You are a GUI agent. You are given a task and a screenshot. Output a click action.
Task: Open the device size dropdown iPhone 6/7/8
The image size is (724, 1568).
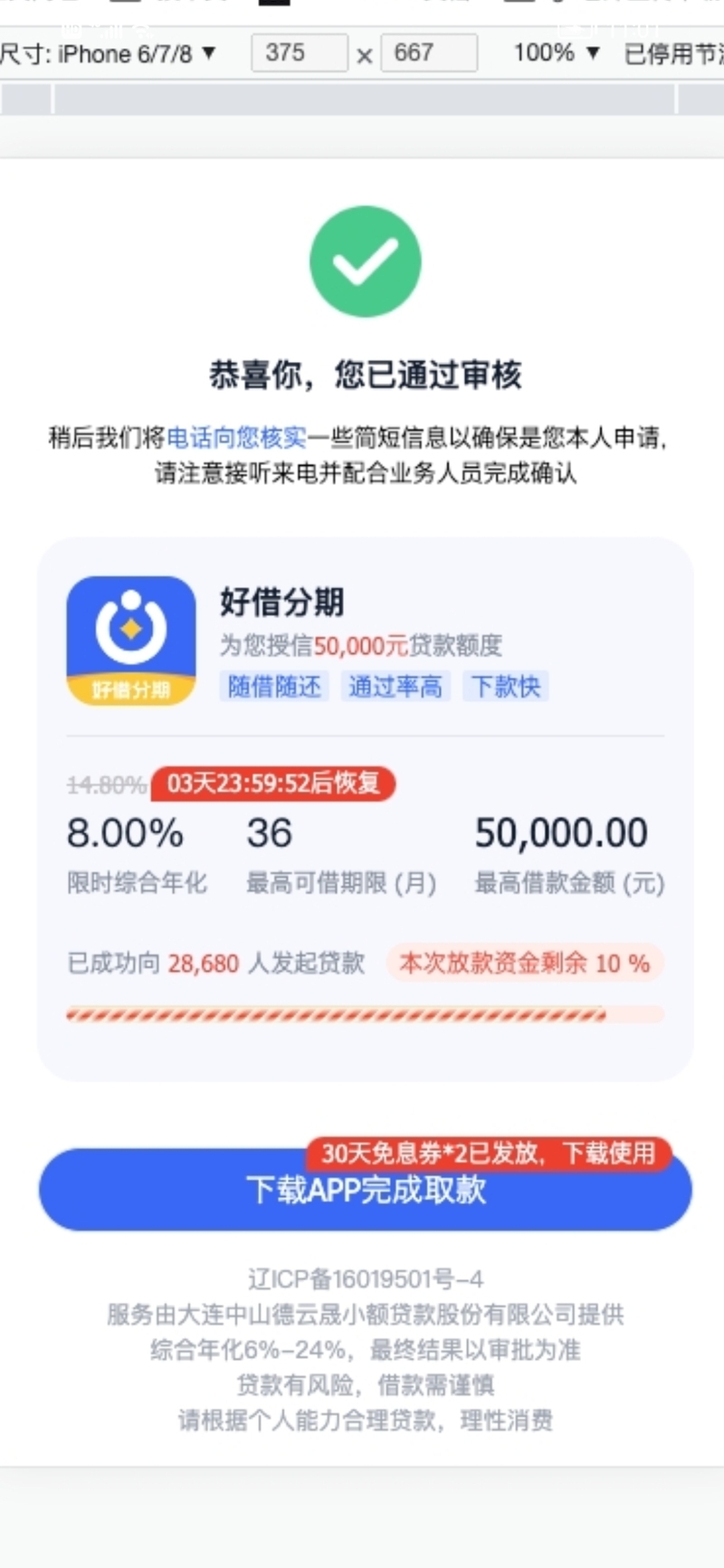pyautogui.click(x=109, y=53)
